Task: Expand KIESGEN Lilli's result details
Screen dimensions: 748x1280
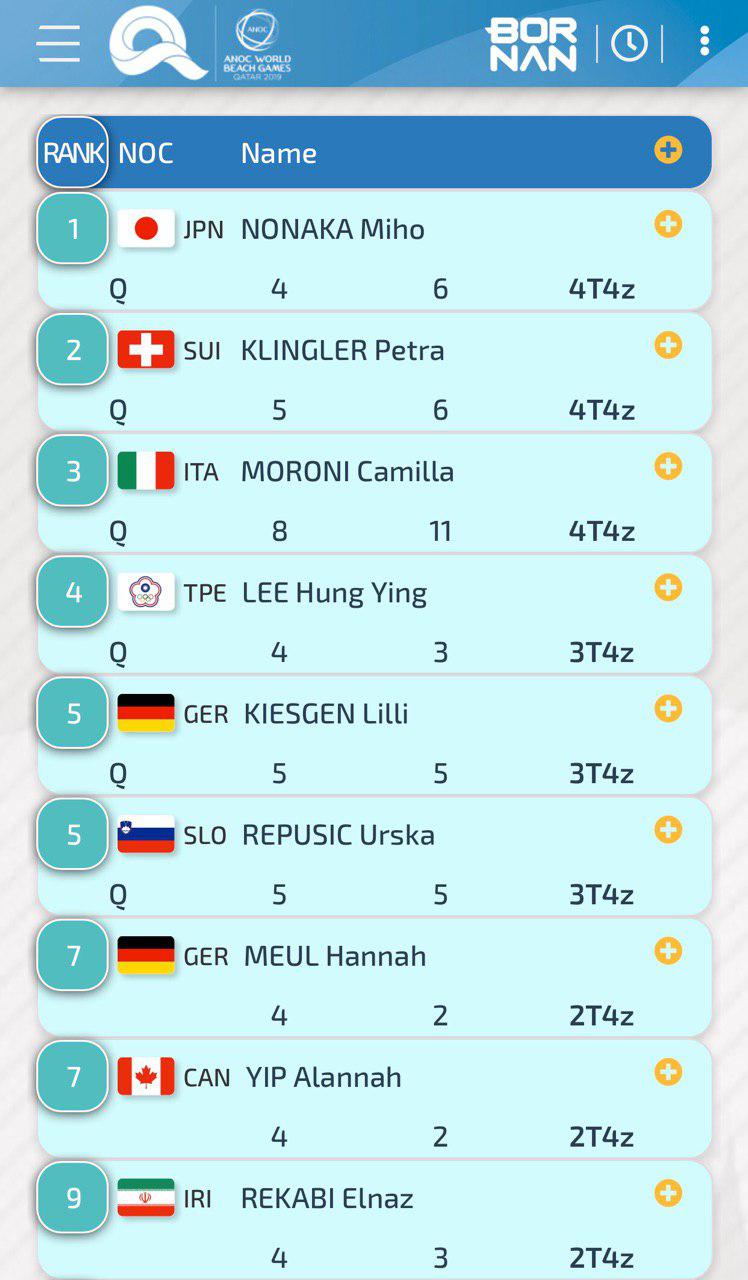Action: point(668,708)
